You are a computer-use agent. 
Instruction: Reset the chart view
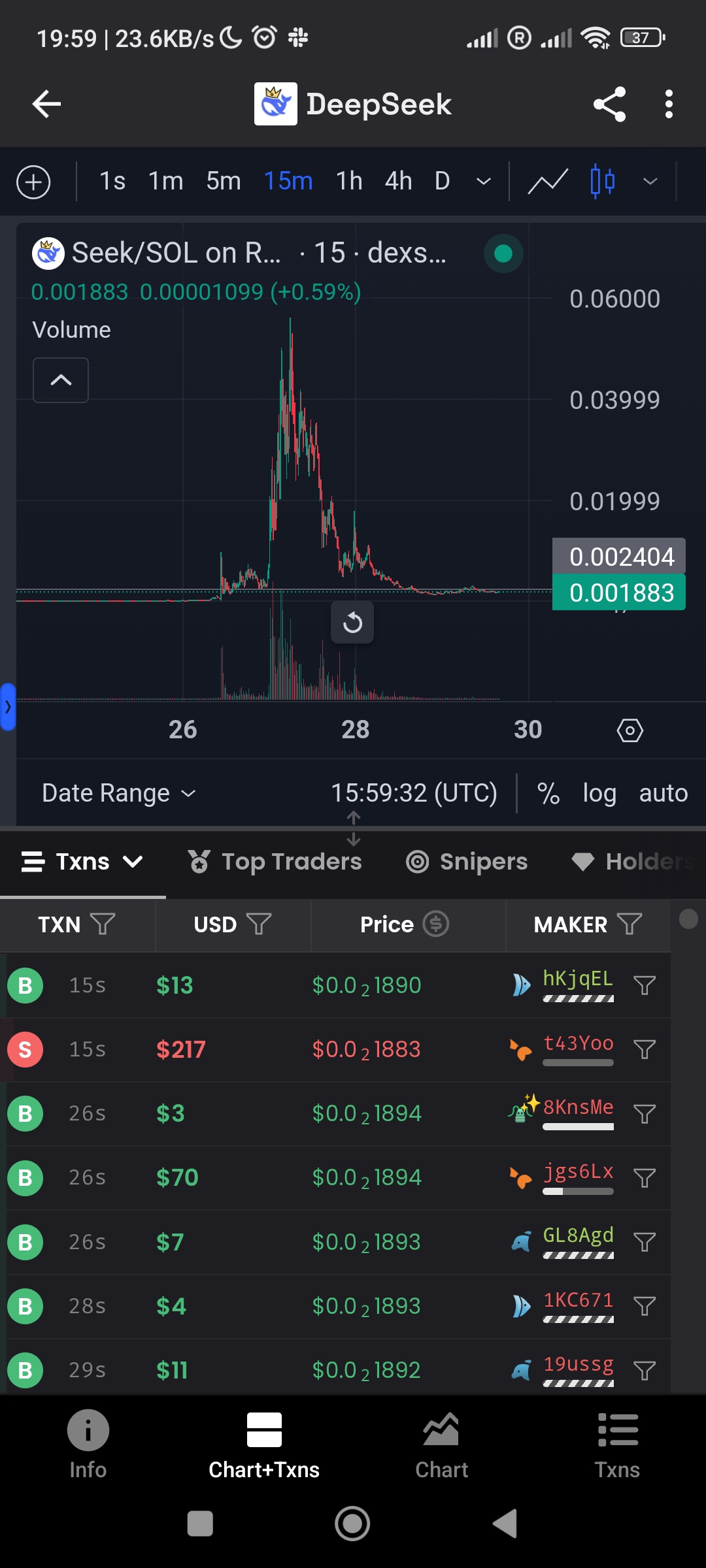coord(352,623)
